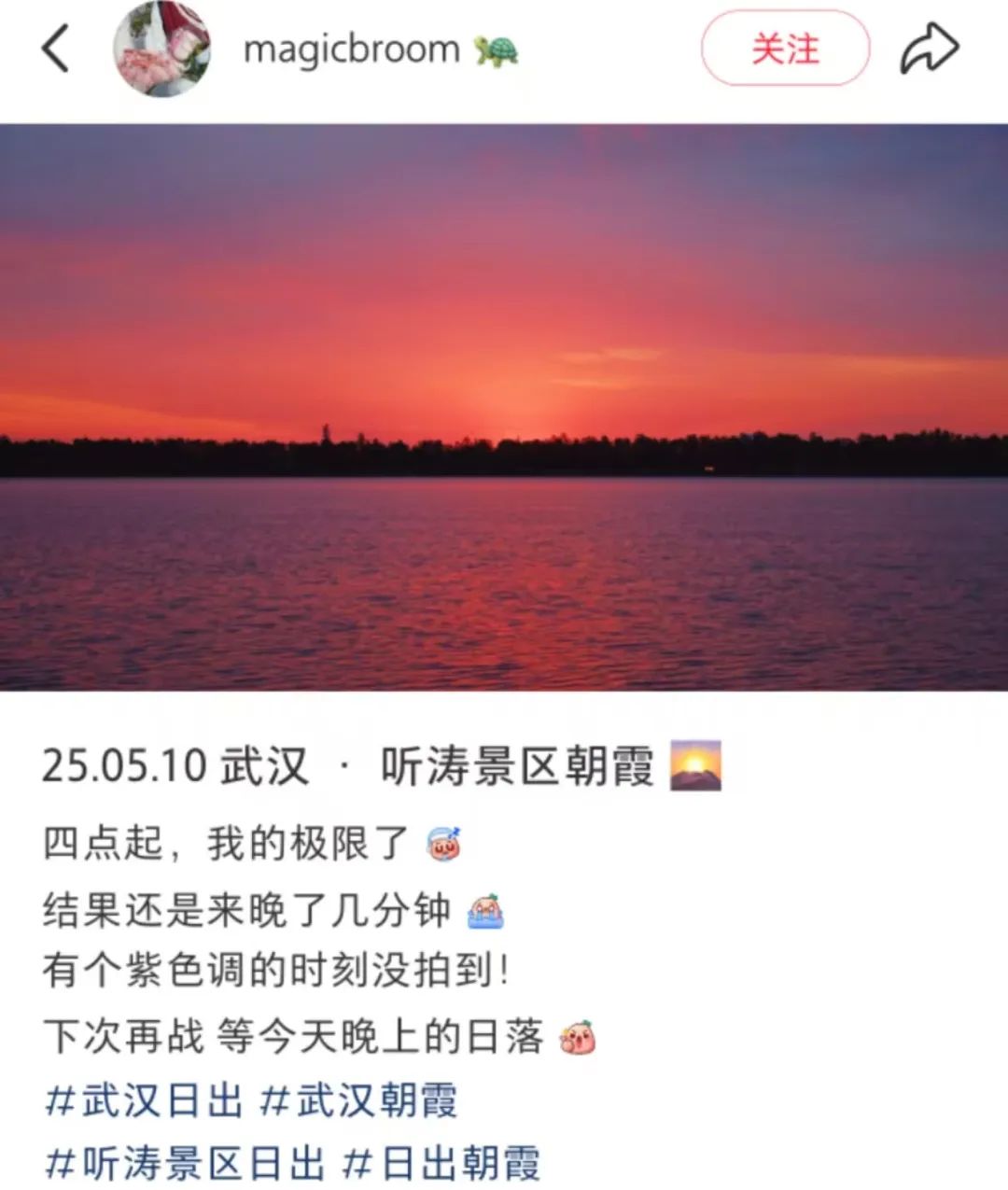Browse the #听涛景区日出 topic
The width and height of the screenshot is (1008, 1190).
185,1163
